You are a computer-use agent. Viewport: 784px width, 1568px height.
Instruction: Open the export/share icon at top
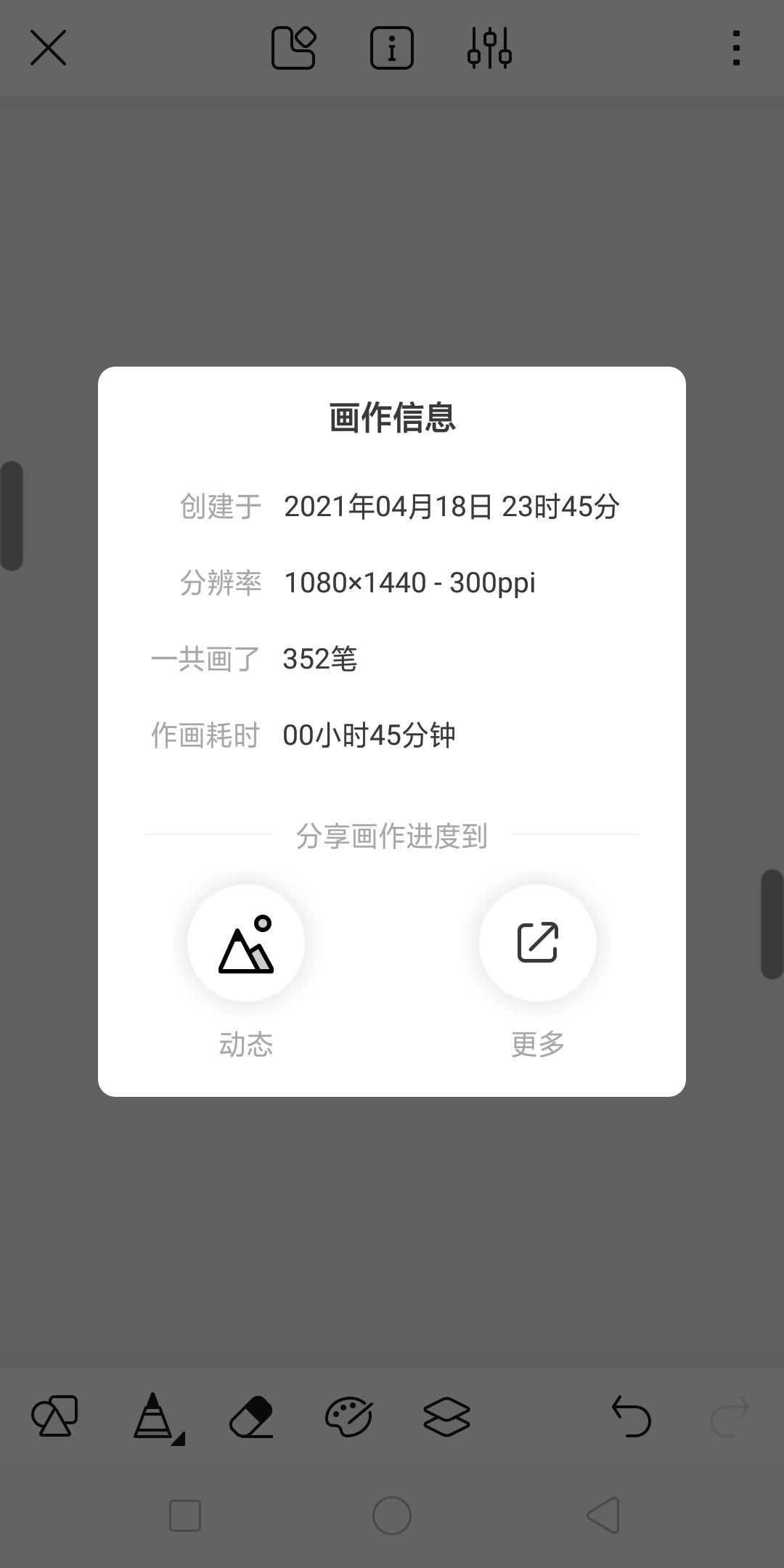click(x=294, y=49)
